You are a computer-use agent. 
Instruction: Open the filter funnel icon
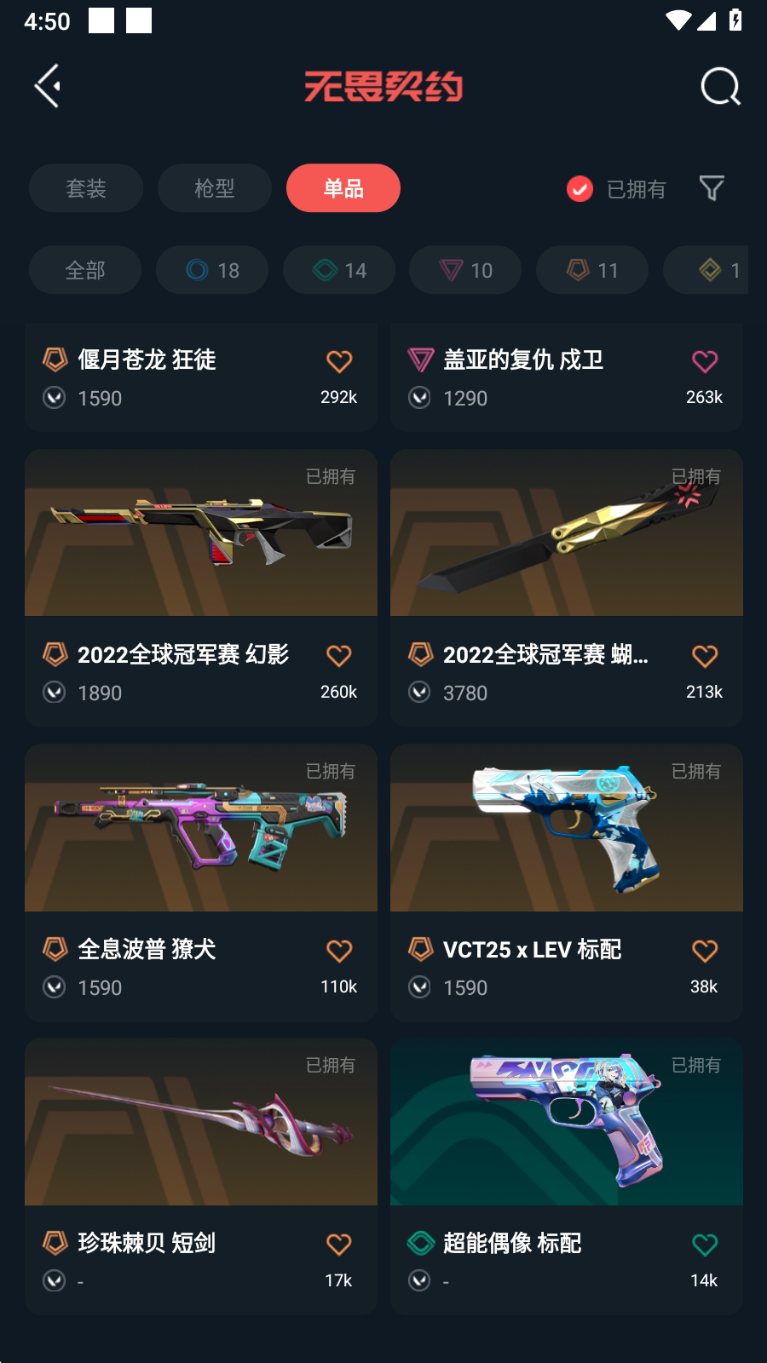711,188
